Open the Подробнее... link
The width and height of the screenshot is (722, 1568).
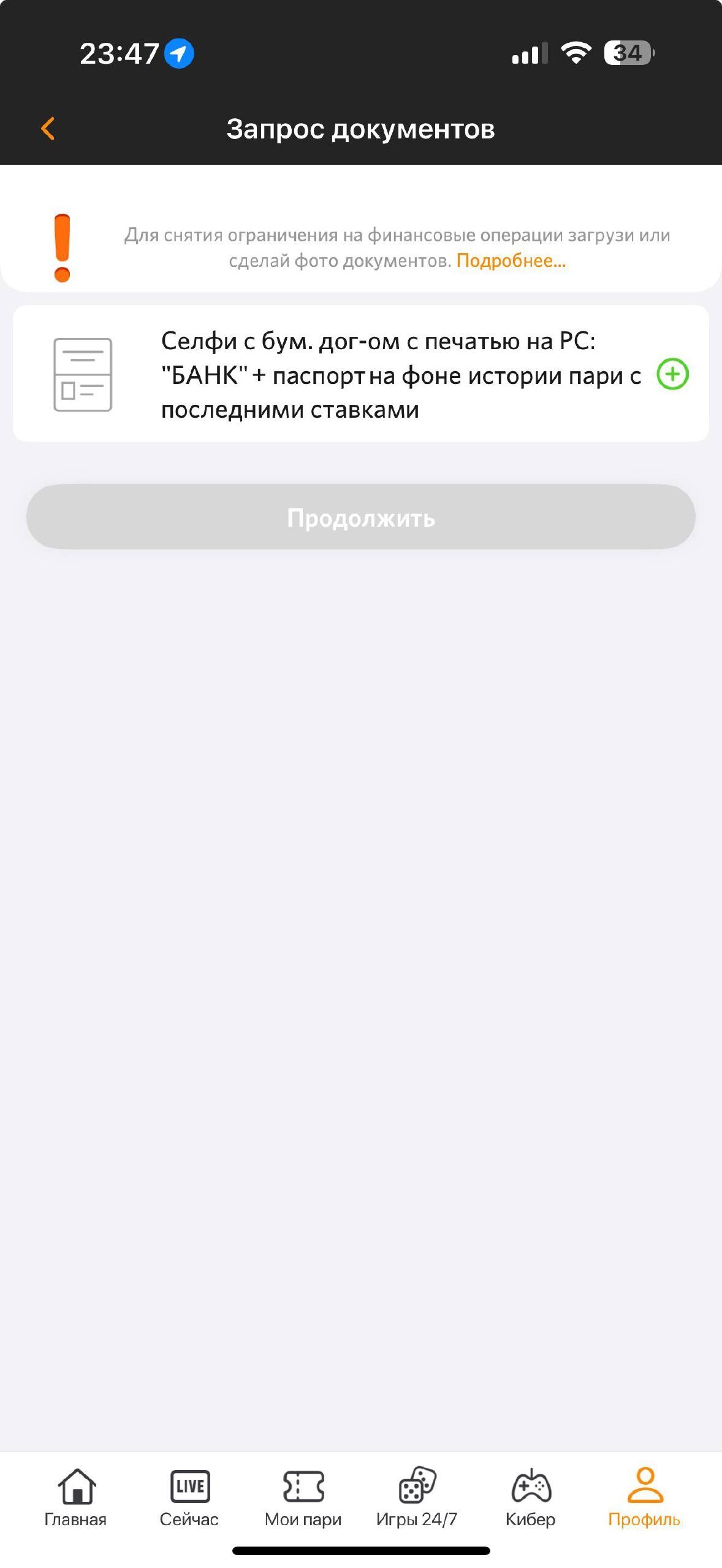pos(511,261)
